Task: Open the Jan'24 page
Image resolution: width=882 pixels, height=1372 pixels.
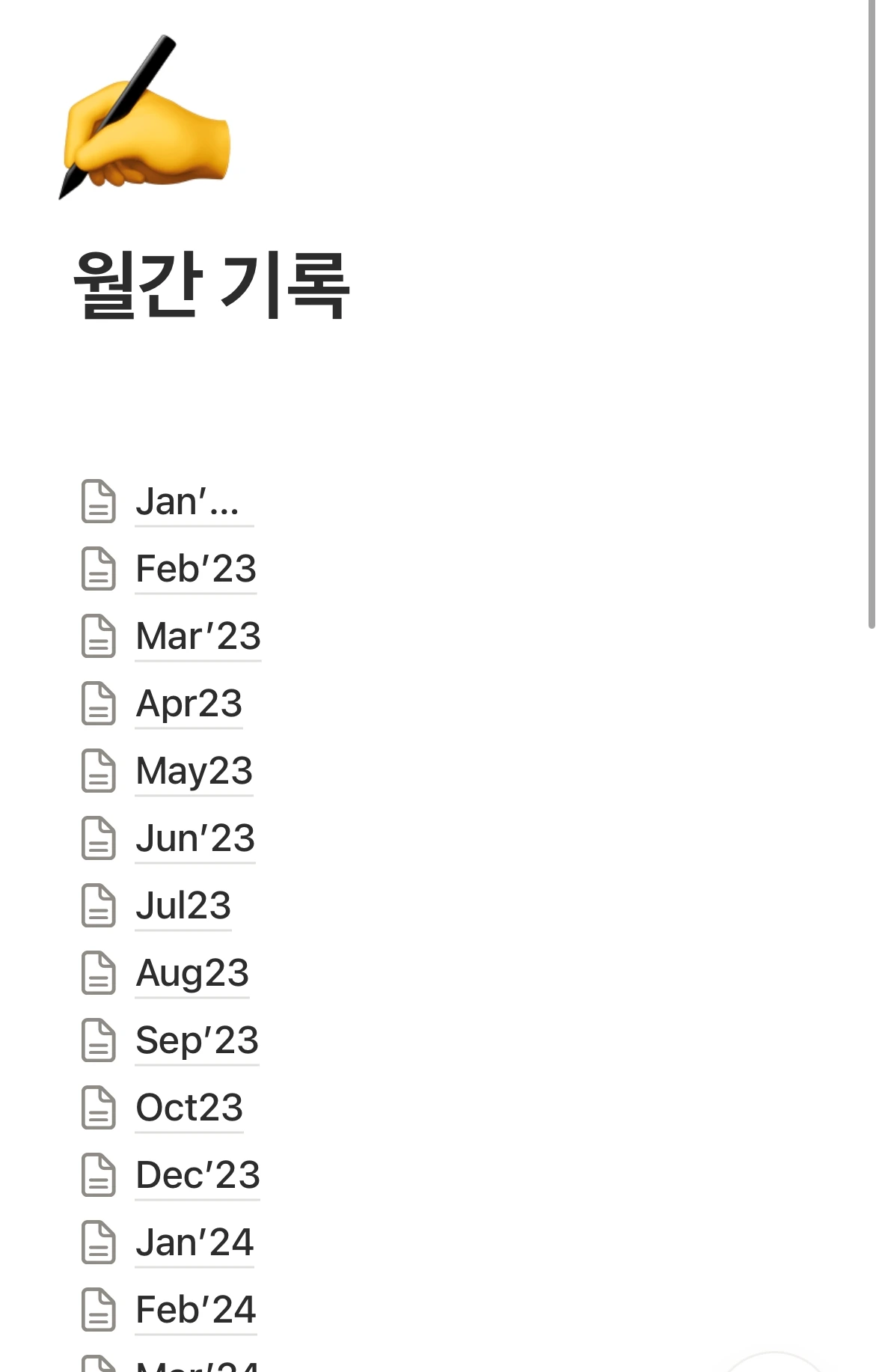Action: pyautogui.click(x=195, y=1243)
